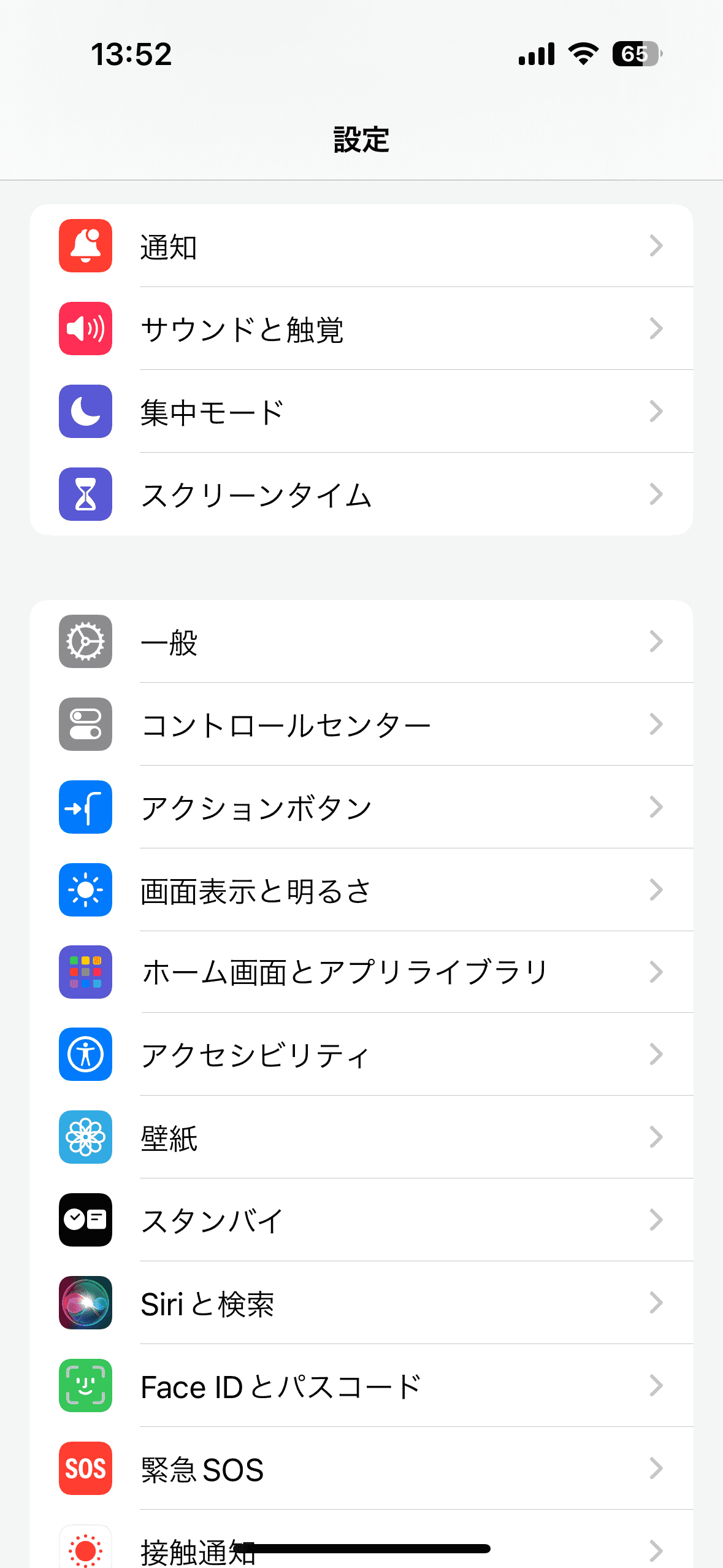723x1568 pixels.
Task: Open 一般 using the gear icon
Action: click(x=85, y=642)
